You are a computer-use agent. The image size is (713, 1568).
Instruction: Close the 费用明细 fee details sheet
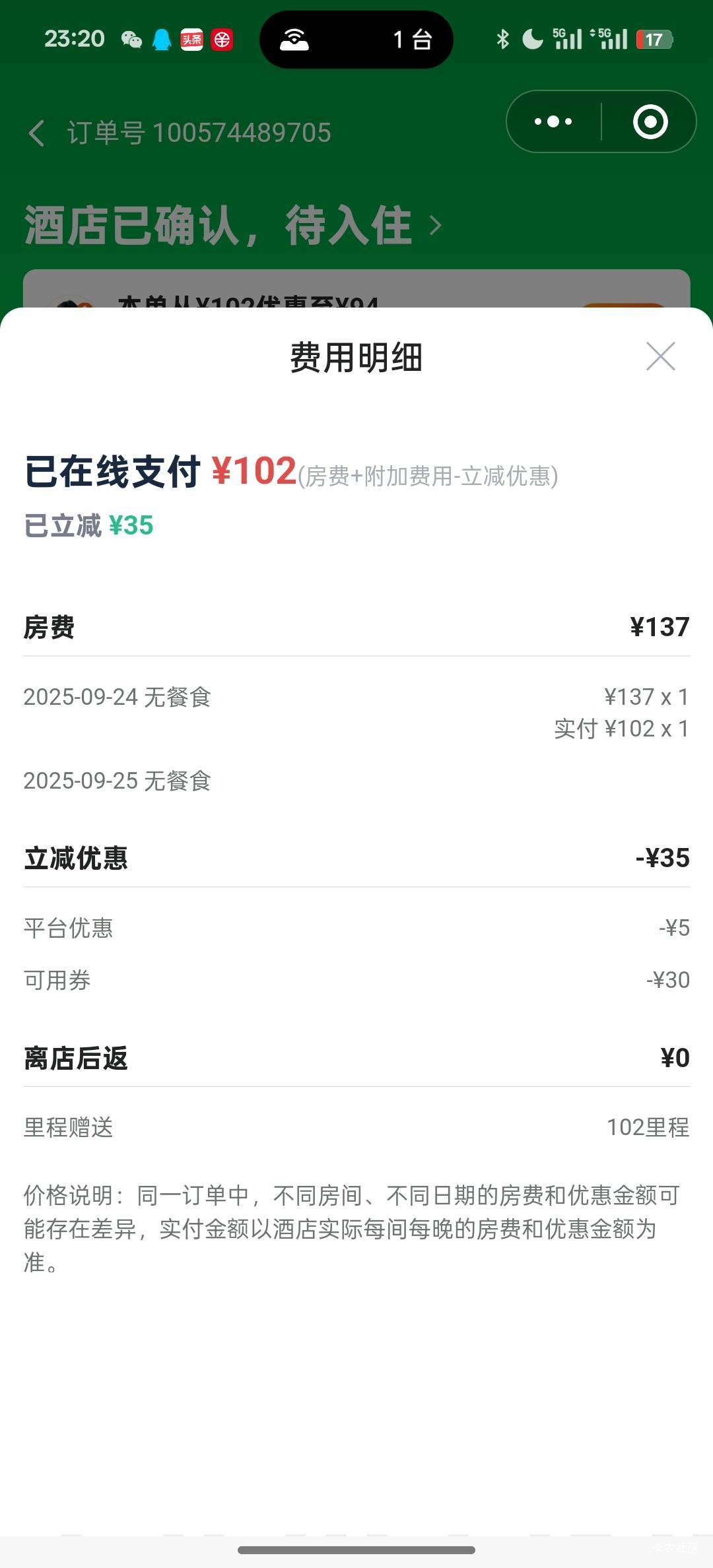(x=660, y=357)
